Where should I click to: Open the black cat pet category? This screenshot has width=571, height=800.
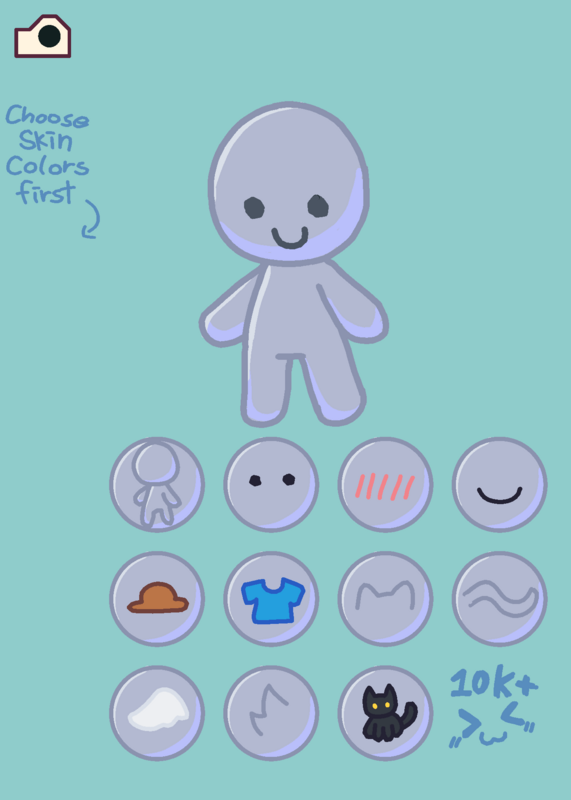click(x=385, y=713)
